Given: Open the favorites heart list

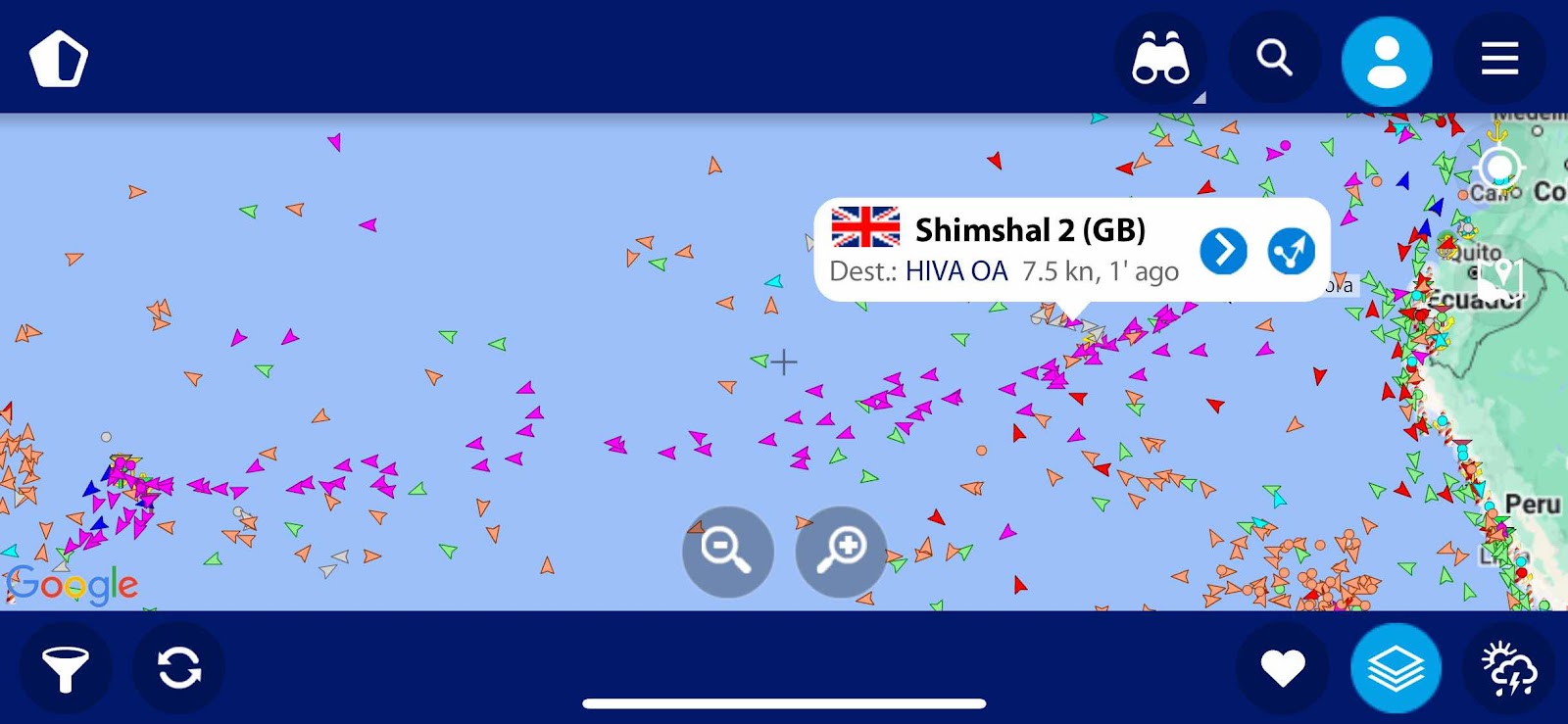Looking at the screenshot, I should click(1283, 668).
